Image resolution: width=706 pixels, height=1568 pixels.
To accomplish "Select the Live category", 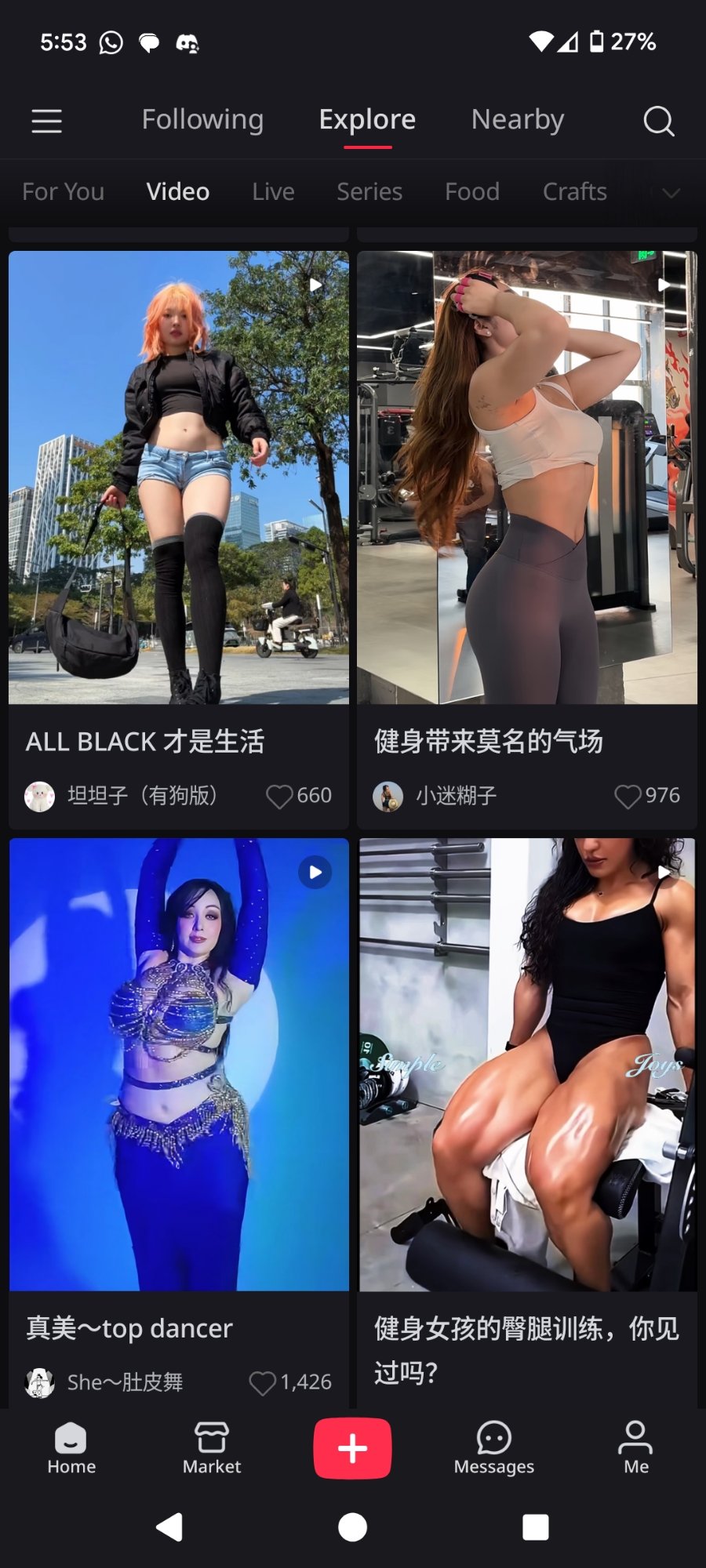I will click(273, 192).
